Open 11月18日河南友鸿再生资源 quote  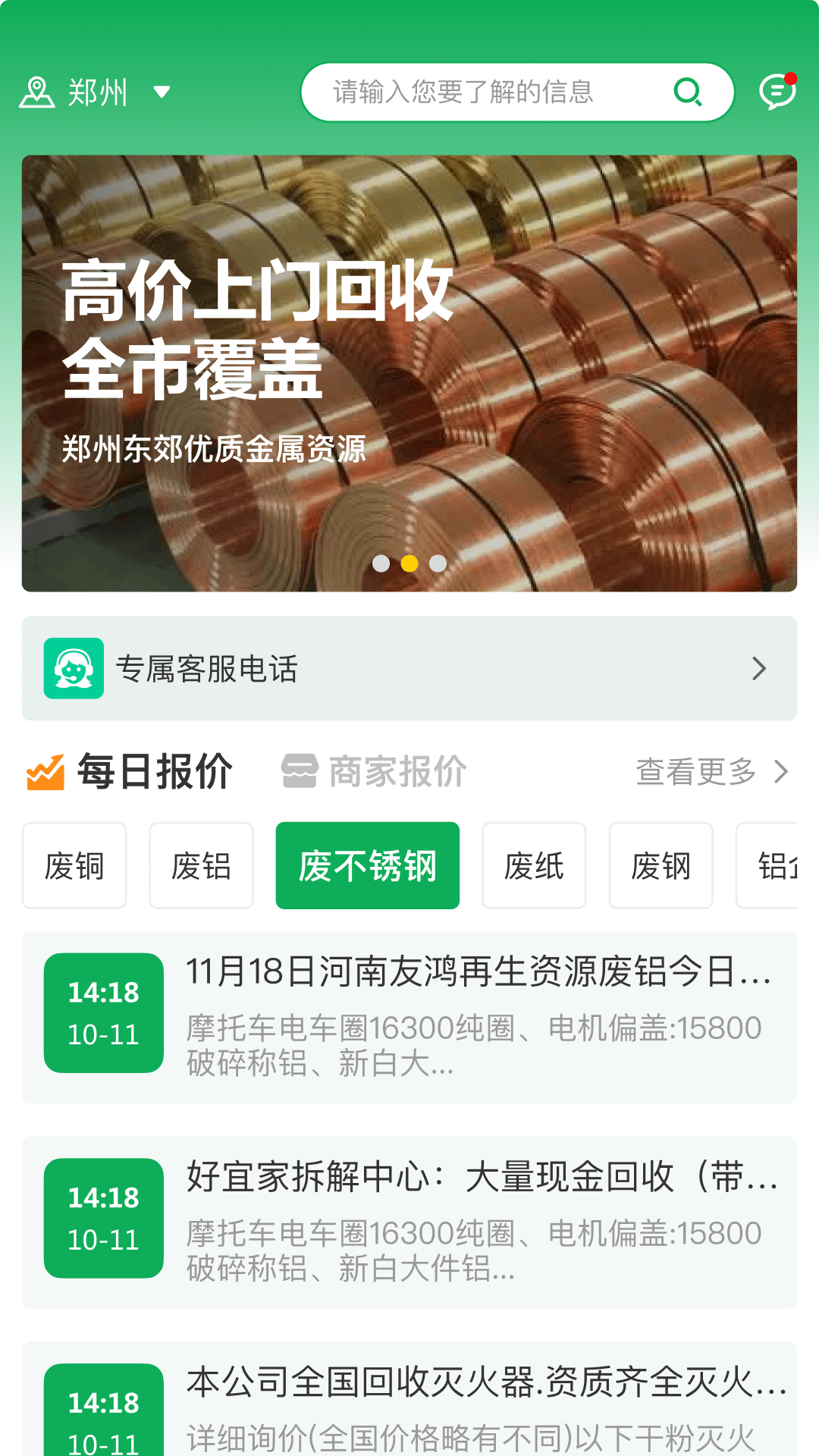pos(409,1016)
